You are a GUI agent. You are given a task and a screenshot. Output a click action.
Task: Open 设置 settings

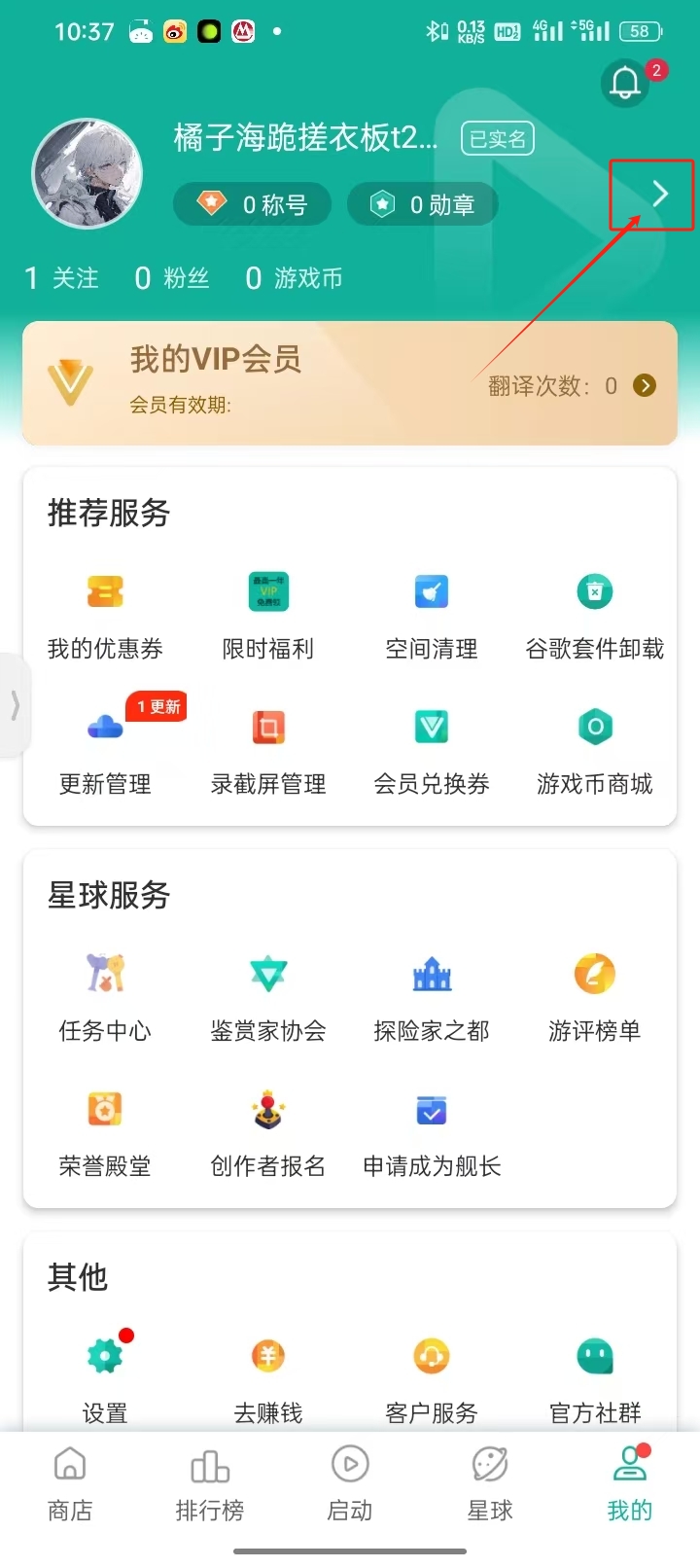(x=105, y=1376)
